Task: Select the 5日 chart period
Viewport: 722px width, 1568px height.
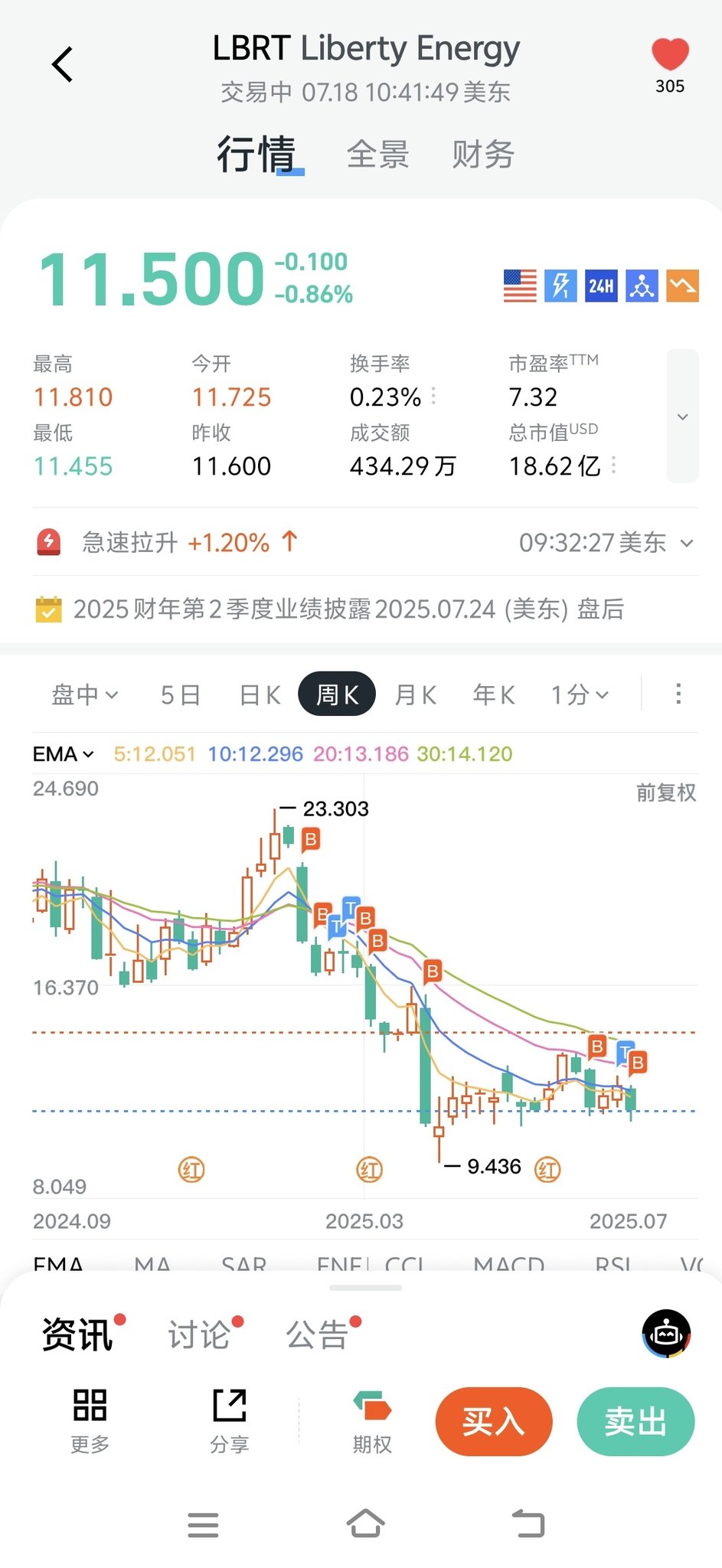Action: pyautogui.click(x=181, y=694)
